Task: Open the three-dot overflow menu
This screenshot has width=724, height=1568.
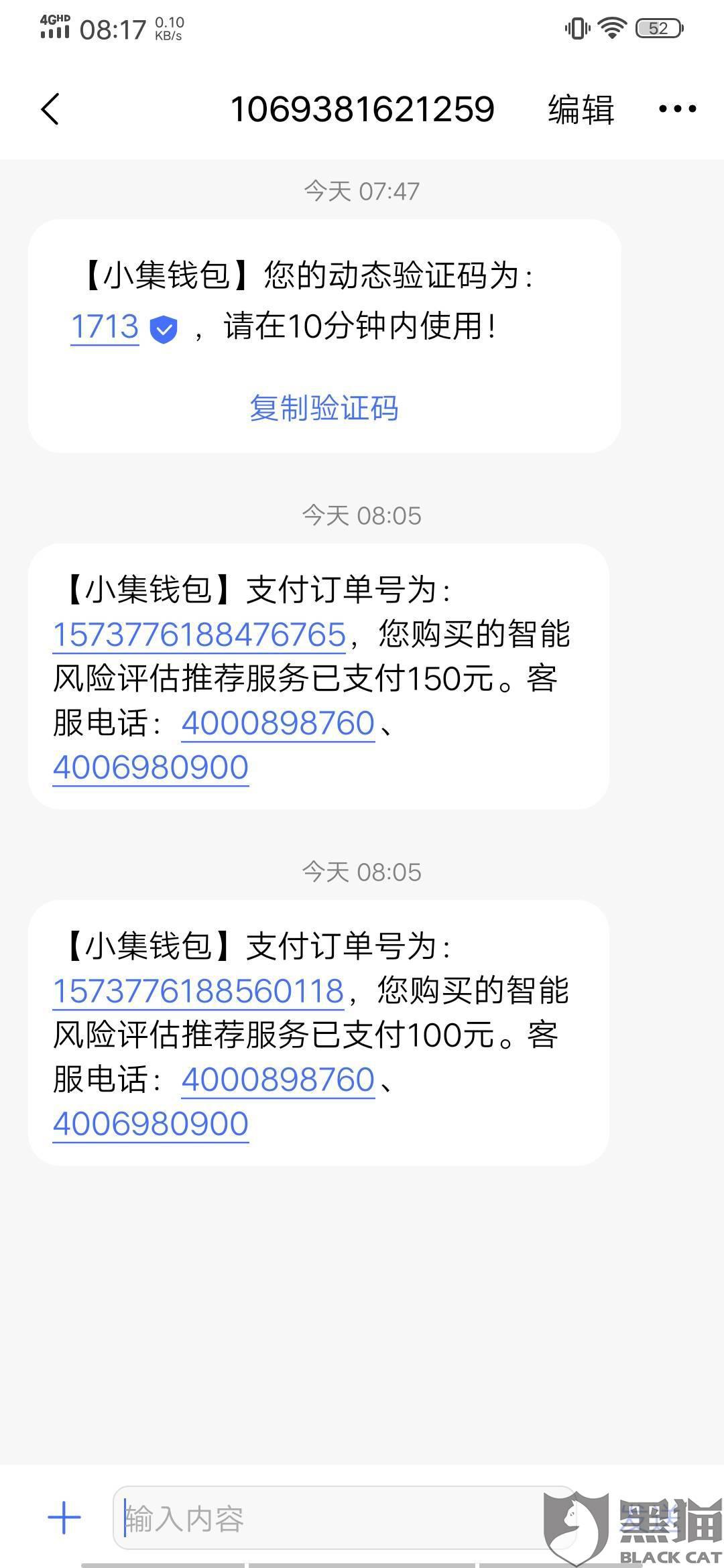Action: [677, 109]
